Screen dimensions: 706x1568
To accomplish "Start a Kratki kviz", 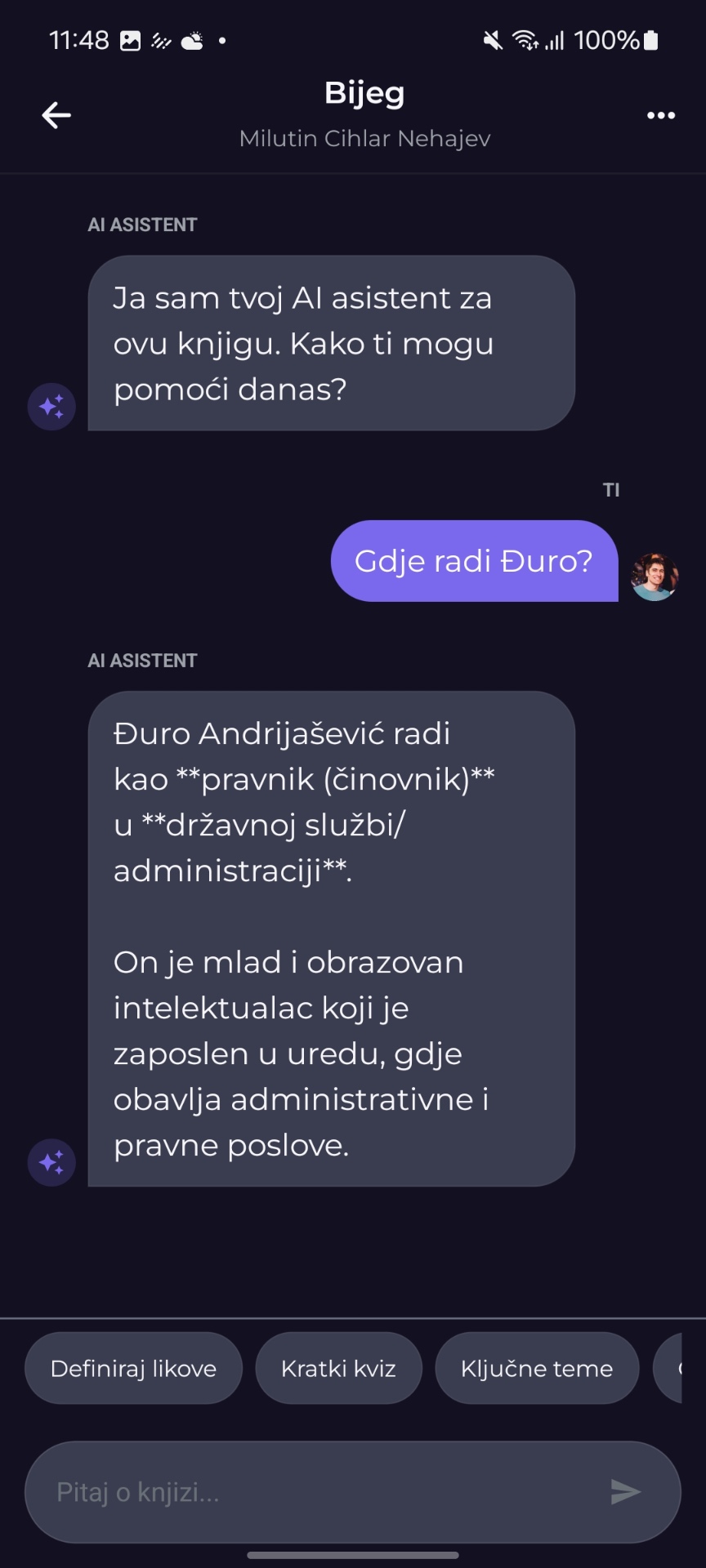I will (x=338, y=1368).
